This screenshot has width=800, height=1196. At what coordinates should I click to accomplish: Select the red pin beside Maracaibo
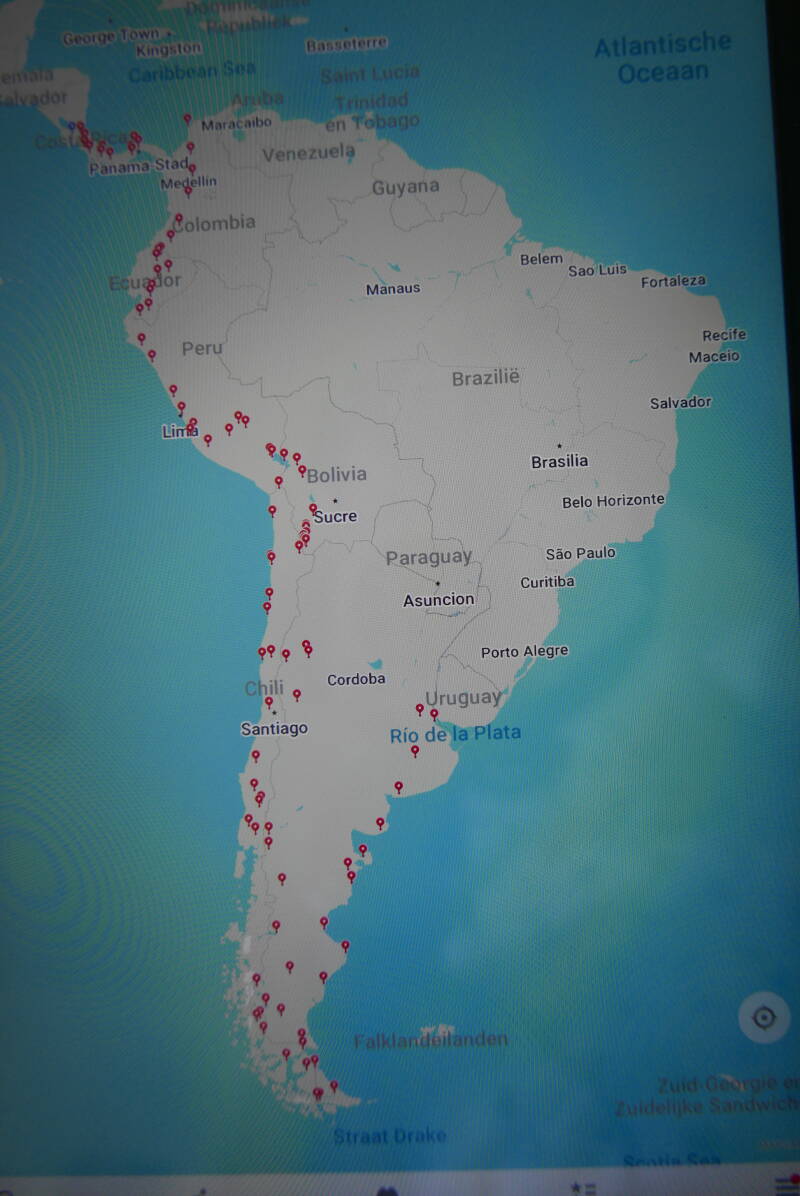coord(187,118)
